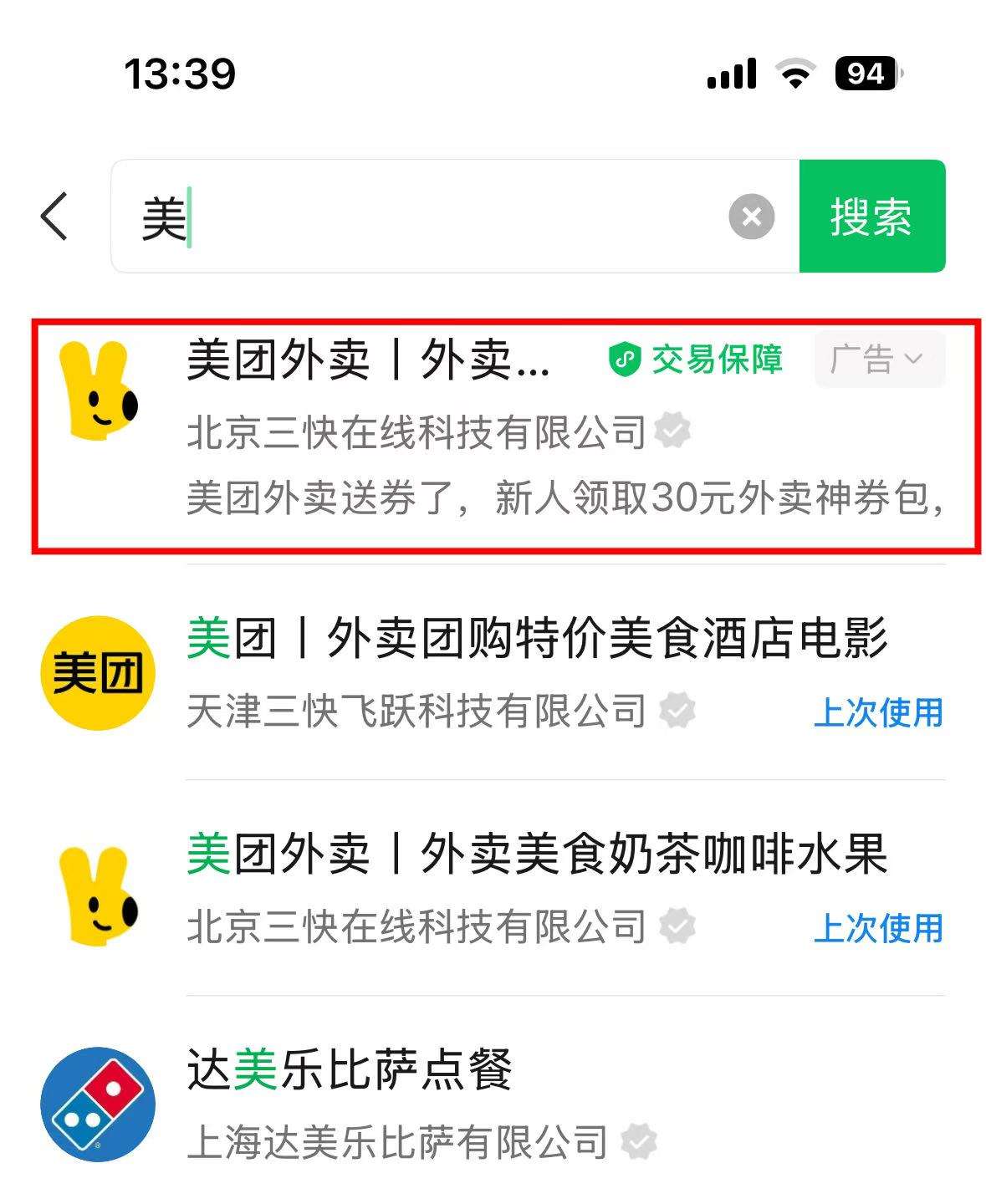This screenshot has width=986, height=1204.
Task: Click 上次使用 next to 美团 result
Action: (x=881, y=713)
